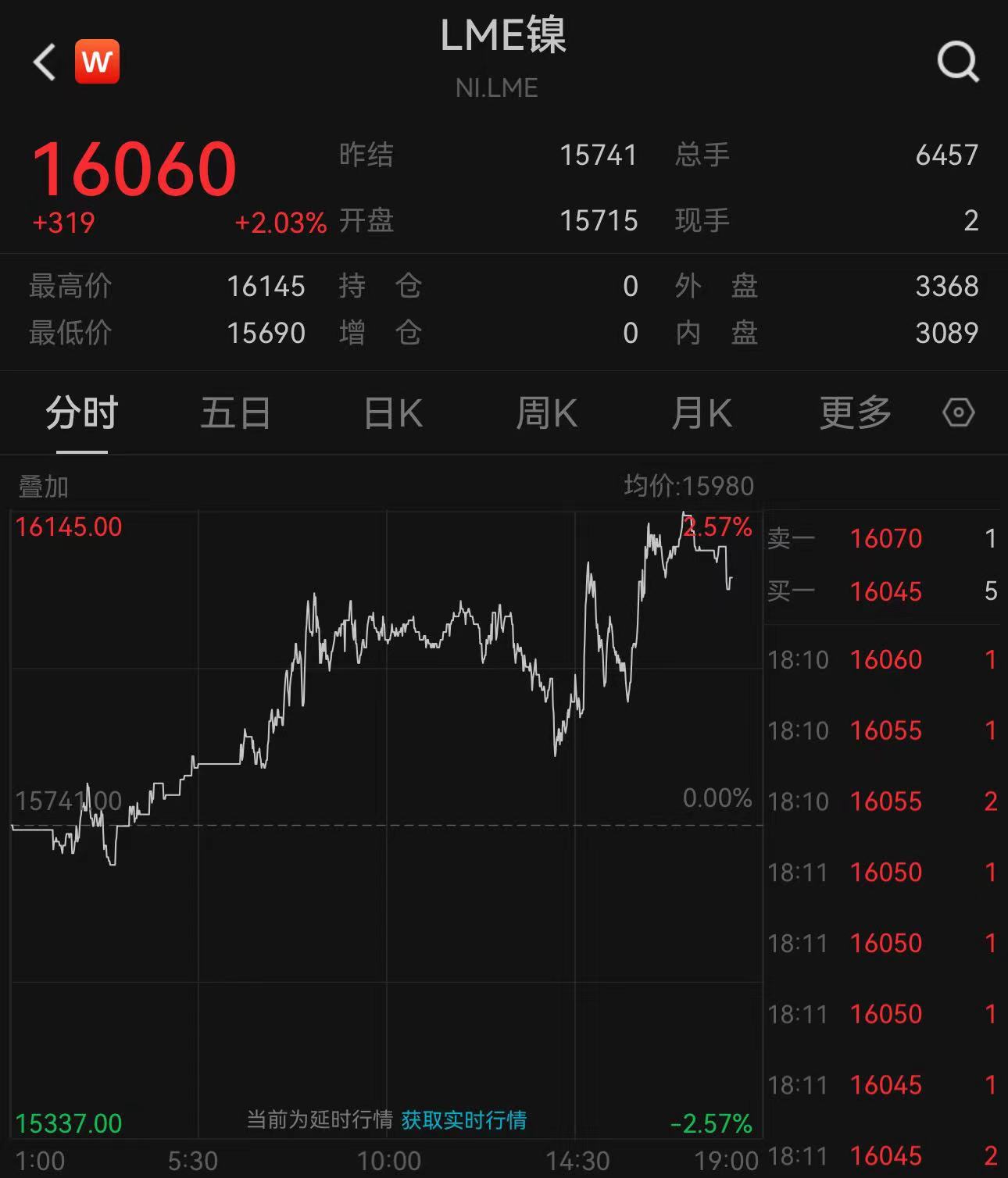Select the 日K chart tab
The width and height of the screenshot is (1008, 1178).
(393, 413)
